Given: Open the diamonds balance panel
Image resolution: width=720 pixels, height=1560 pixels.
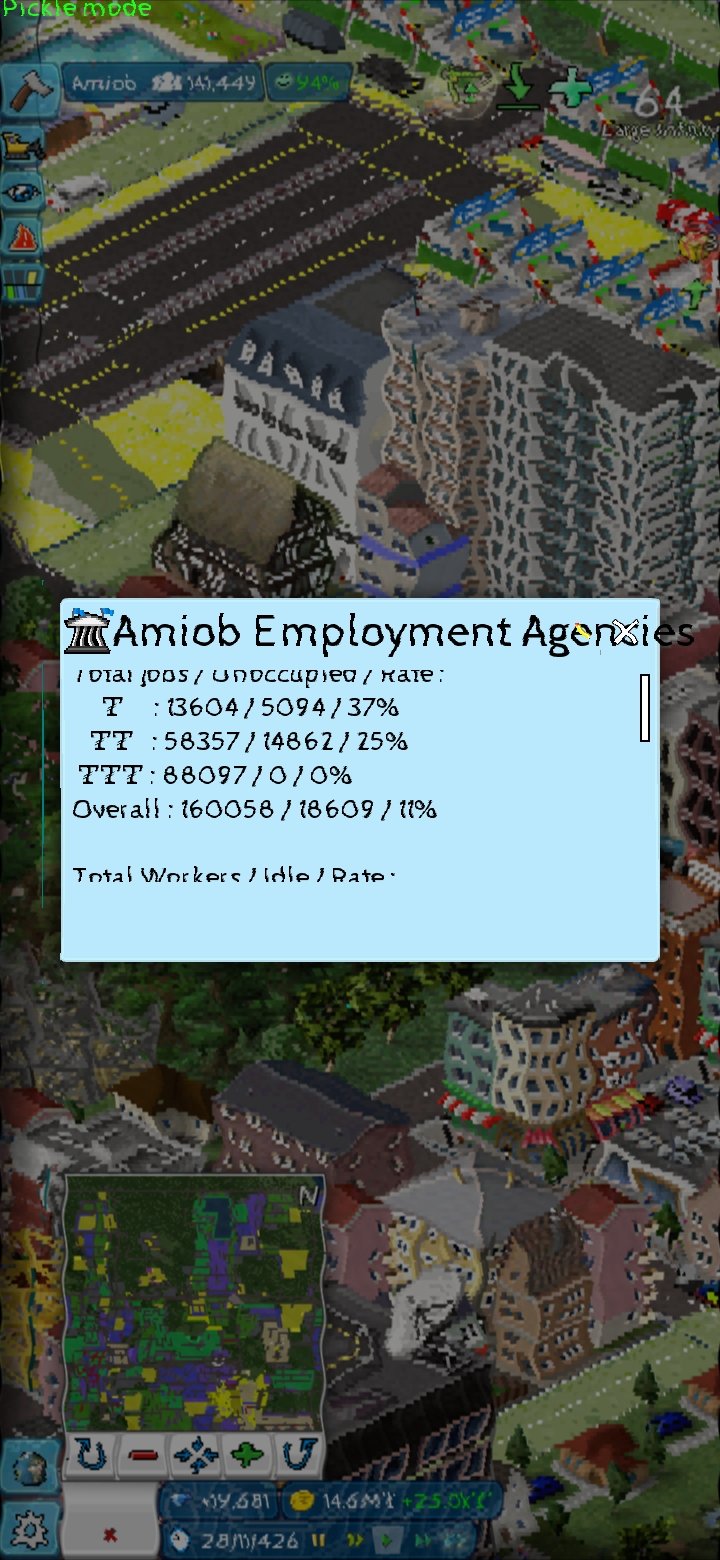Looking at the screenshot, I should click(x=218, y=1501).
